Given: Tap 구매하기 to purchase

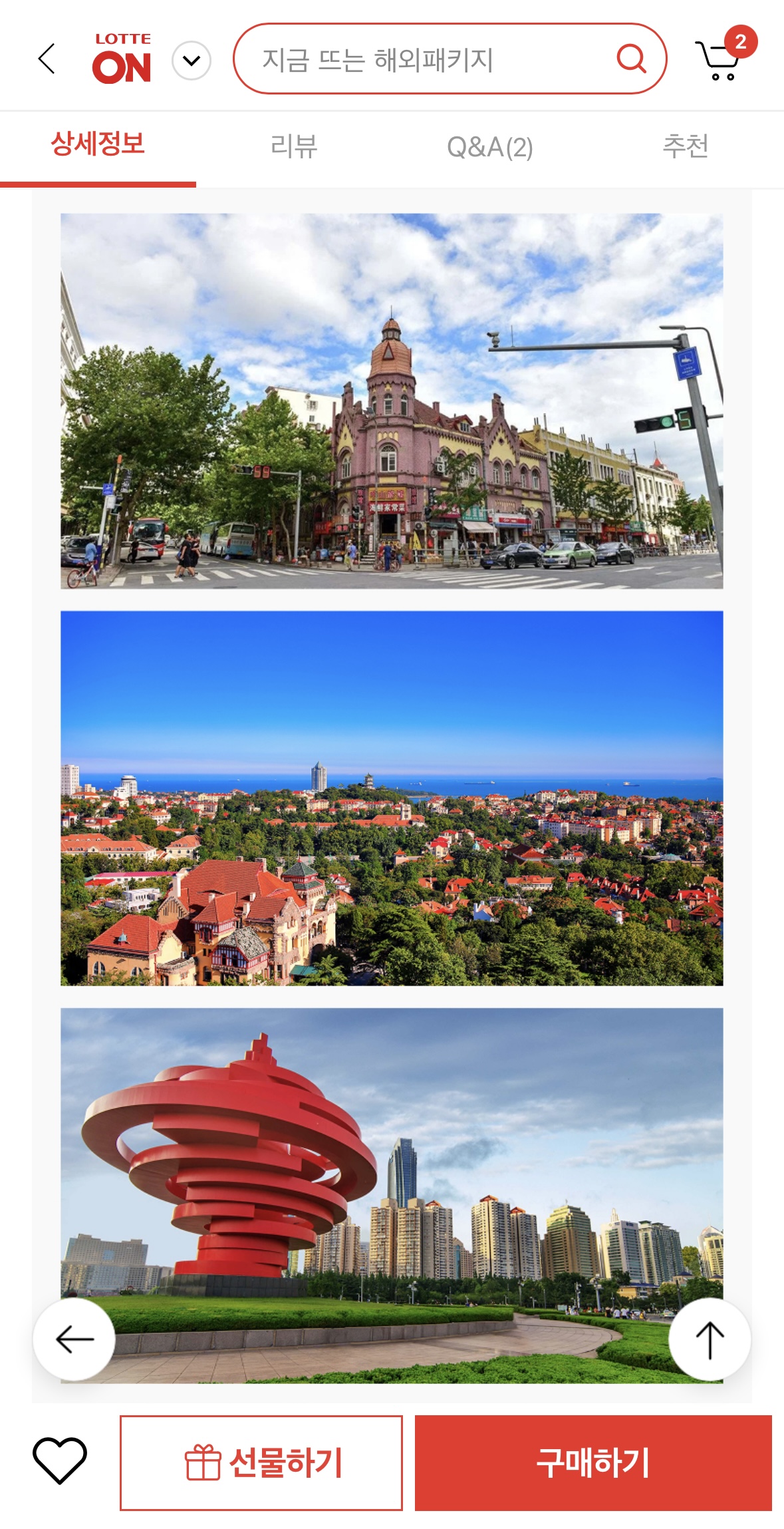Looking at the screenshot, I should [593, 1462].
